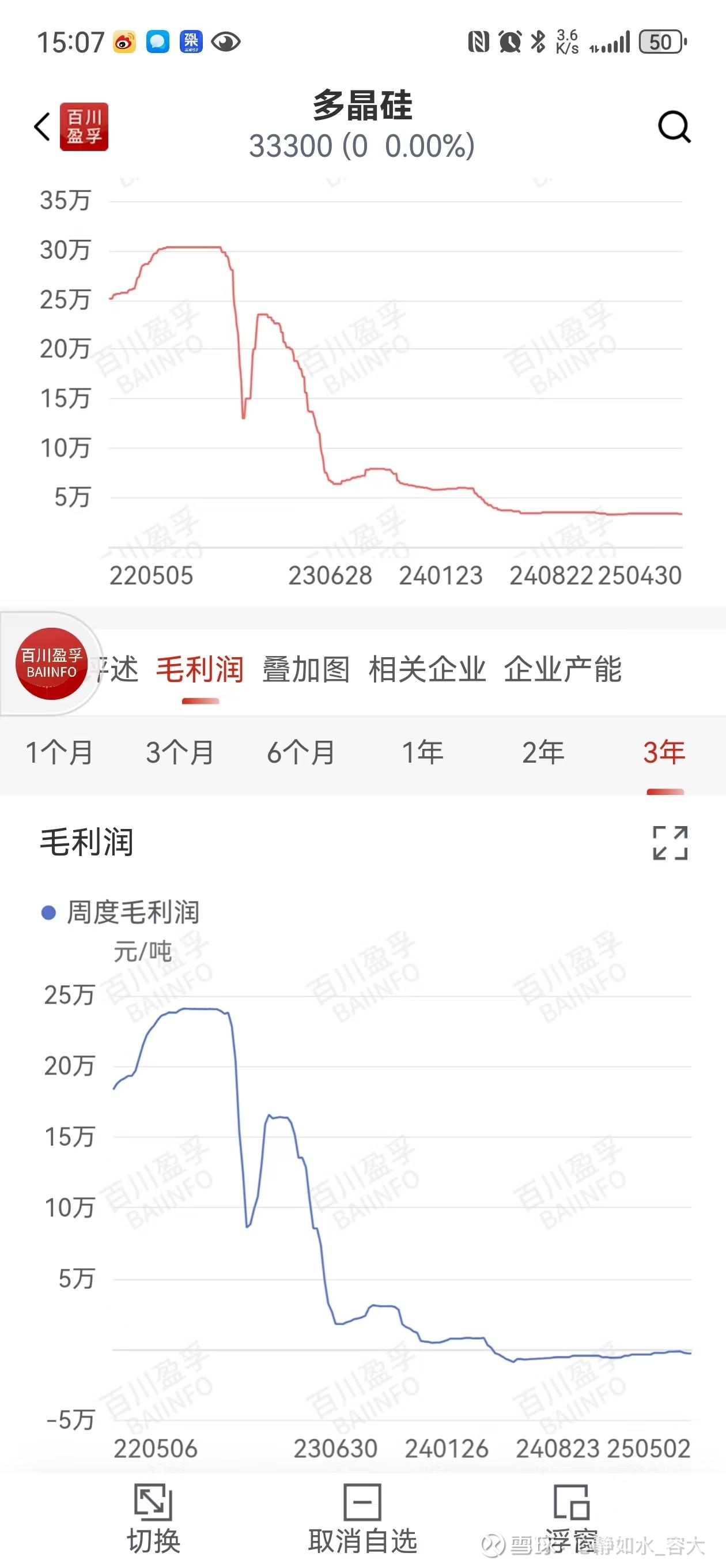Toggle the 周度毛利润 legend series
The height and width of the screenshot is (1568, 726).
coord(120,913)
